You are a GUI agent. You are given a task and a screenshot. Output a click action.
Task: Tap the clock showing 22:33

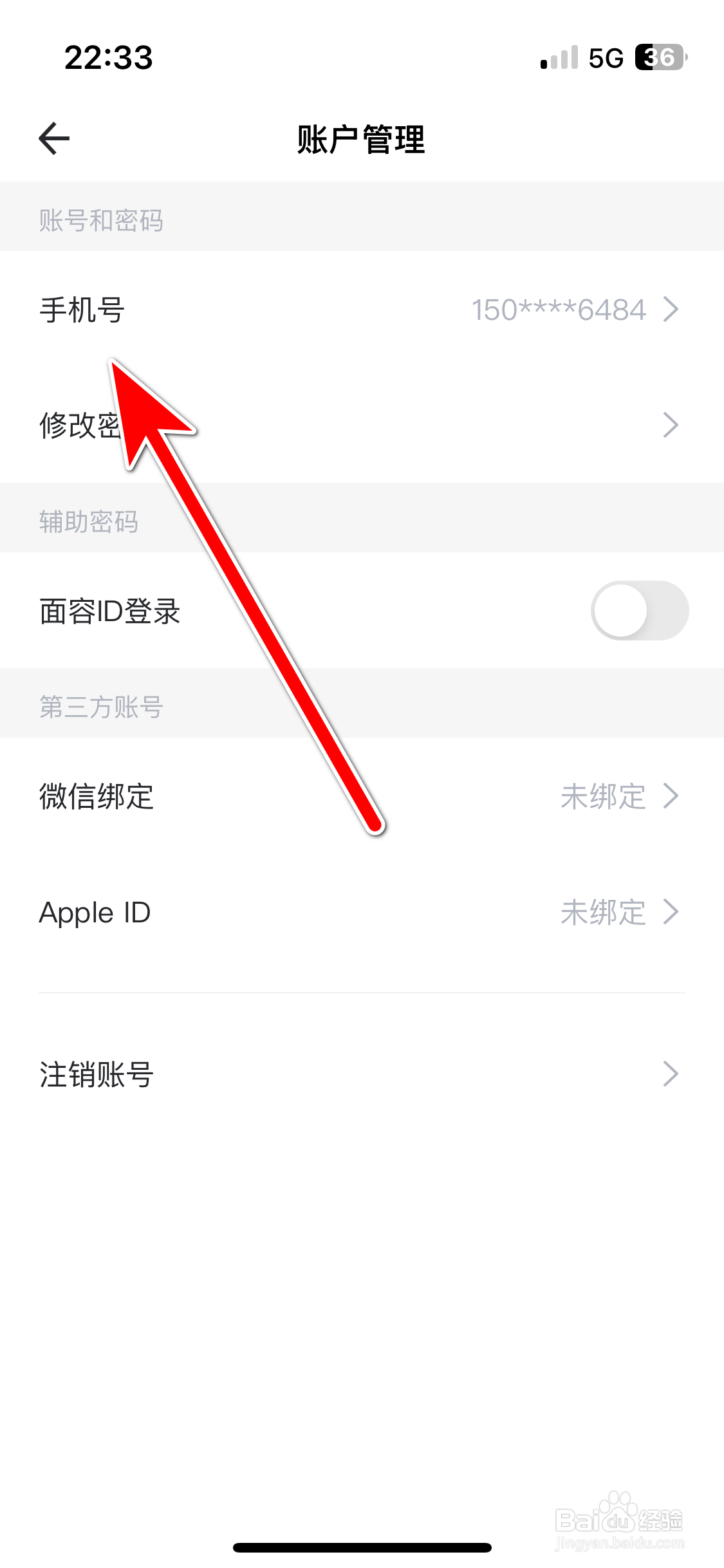[108, 57]
